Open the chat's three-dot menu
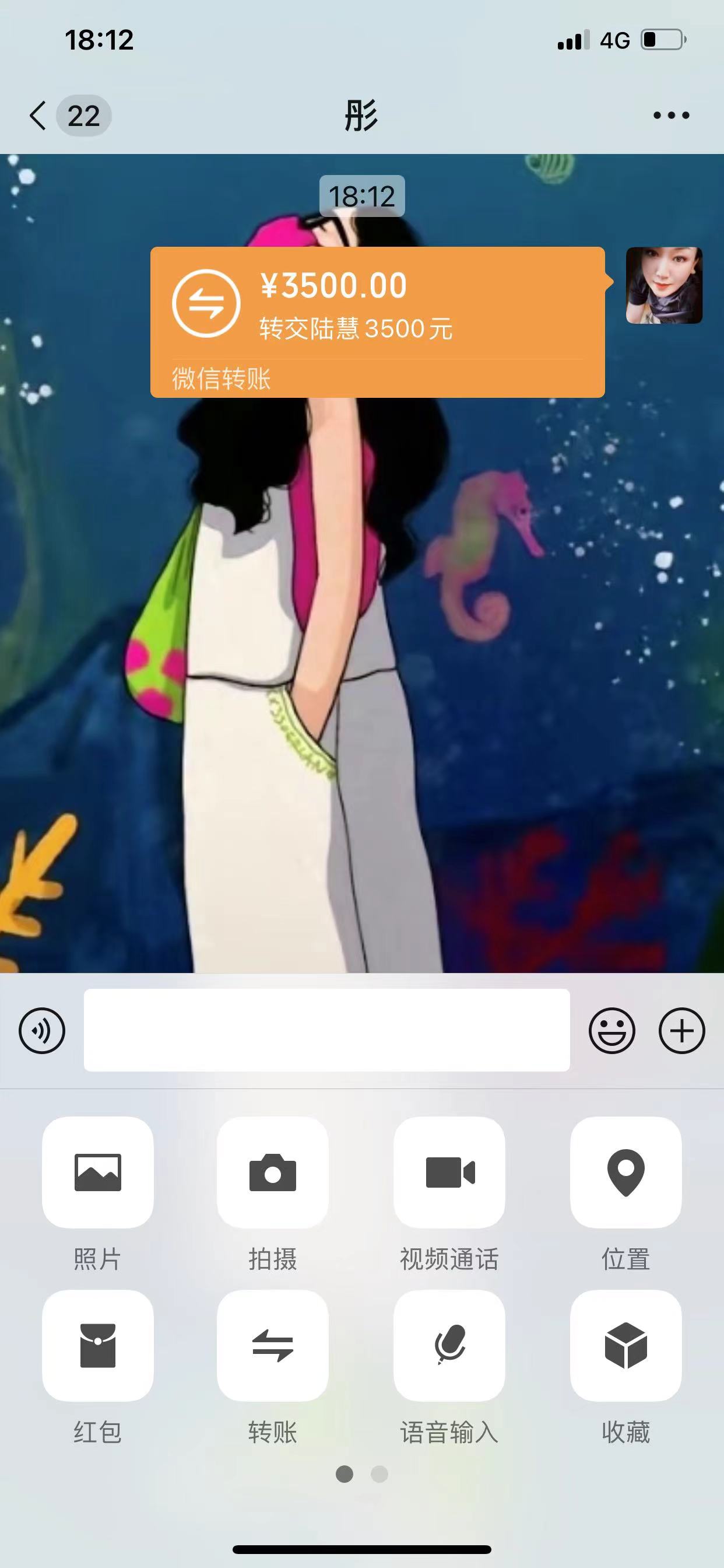Screen dimensions: 724x1568 click(671, 115)
